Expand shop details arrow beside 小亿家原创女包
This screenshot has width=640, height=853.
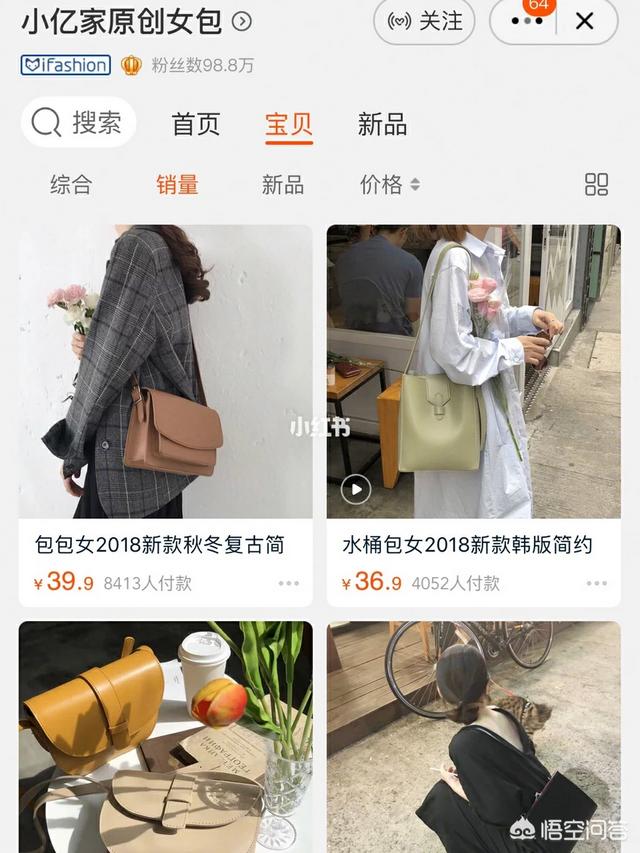[x=242, y=21]
